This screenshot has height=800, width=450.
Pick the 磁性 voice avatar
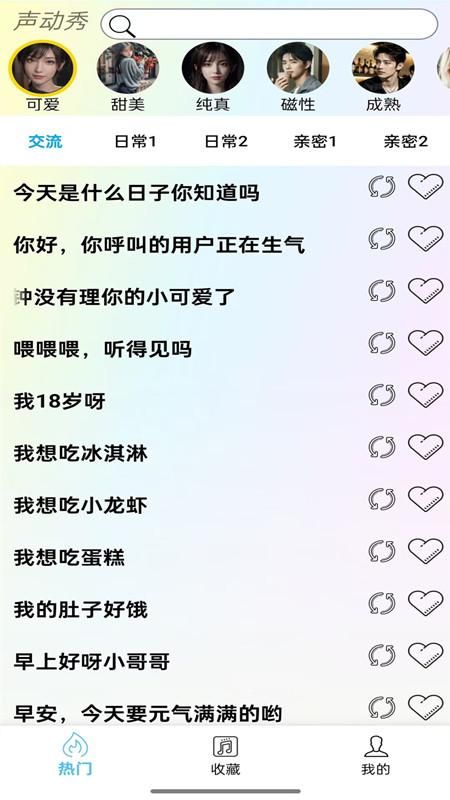(x=298, y=68)
